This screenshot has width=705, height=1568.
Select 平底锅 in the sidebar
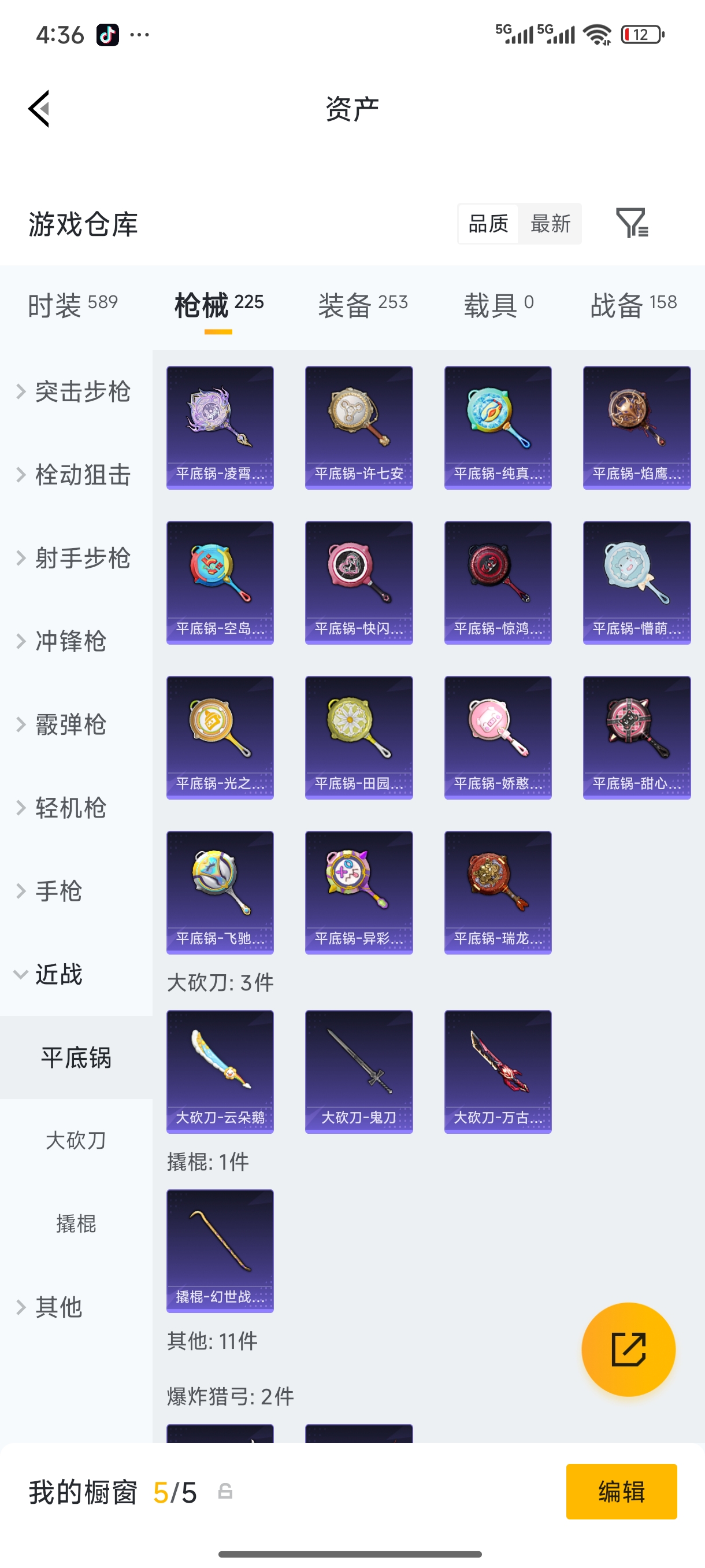[x=77, y=1058]
